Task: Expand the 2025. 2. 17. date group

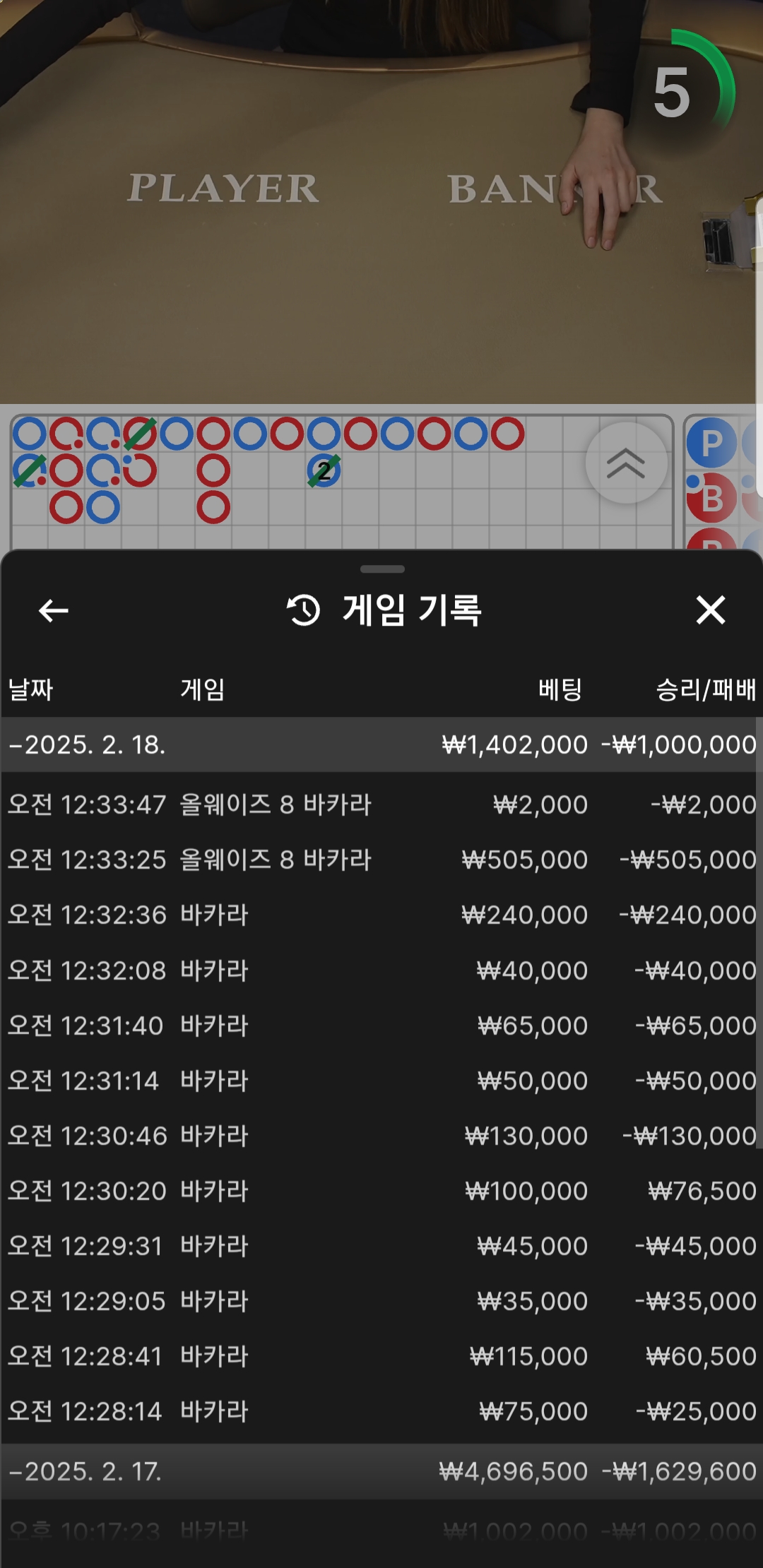Action: 381,1471
